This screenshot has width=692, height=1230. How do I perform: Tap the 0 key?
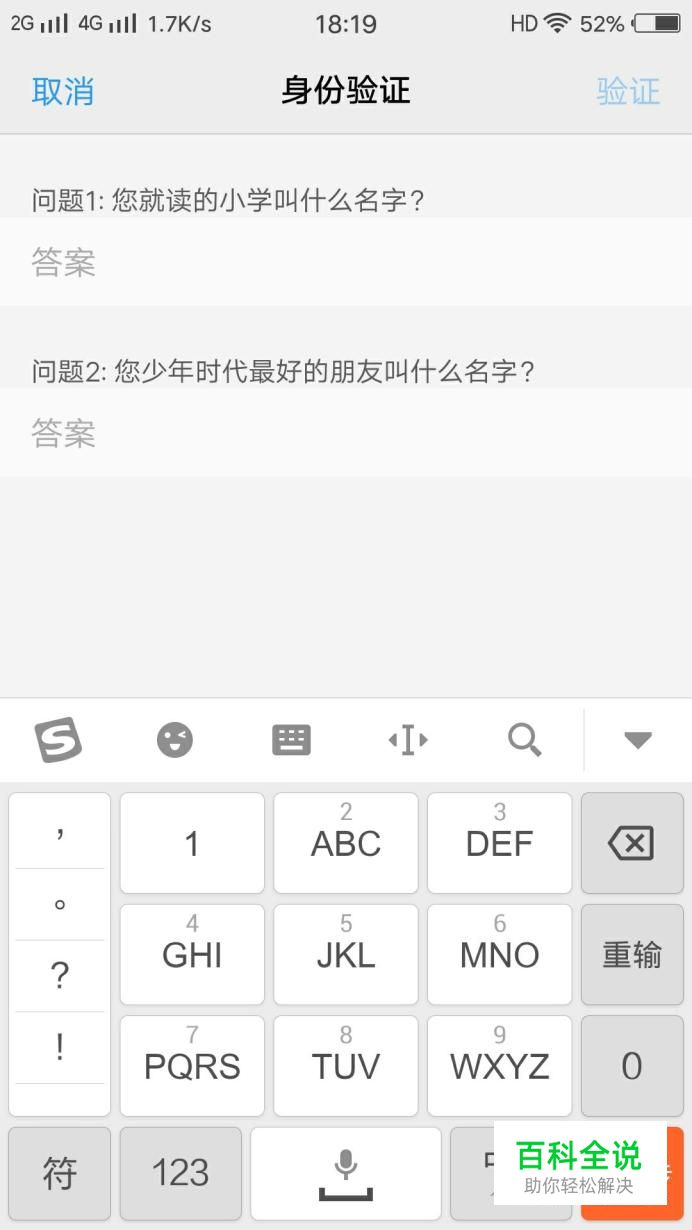631,1066
